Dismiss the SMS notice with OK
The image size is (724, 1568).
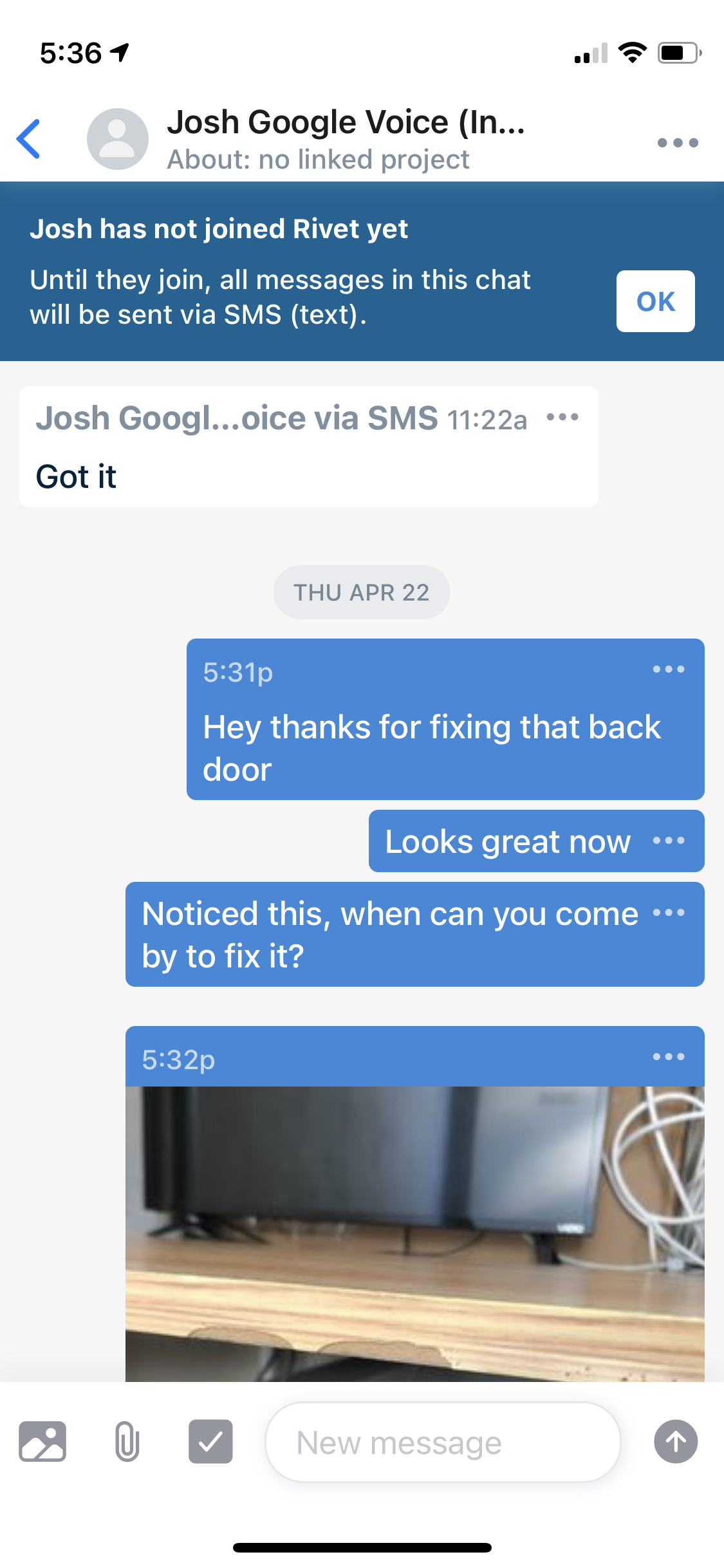[x=655, y=301]
